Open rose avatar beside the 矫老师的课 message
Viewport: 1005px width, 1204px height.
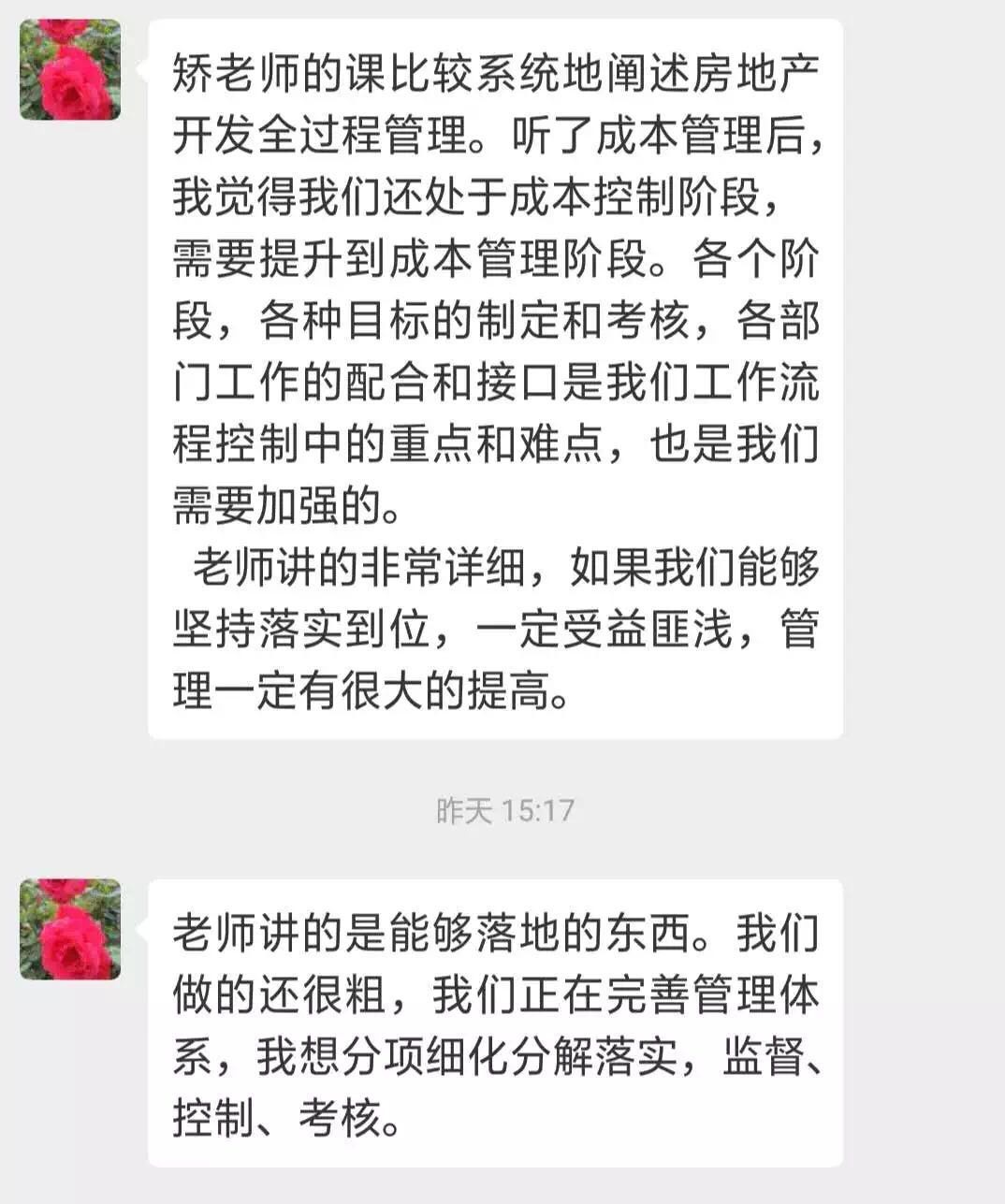click(70, 69)
